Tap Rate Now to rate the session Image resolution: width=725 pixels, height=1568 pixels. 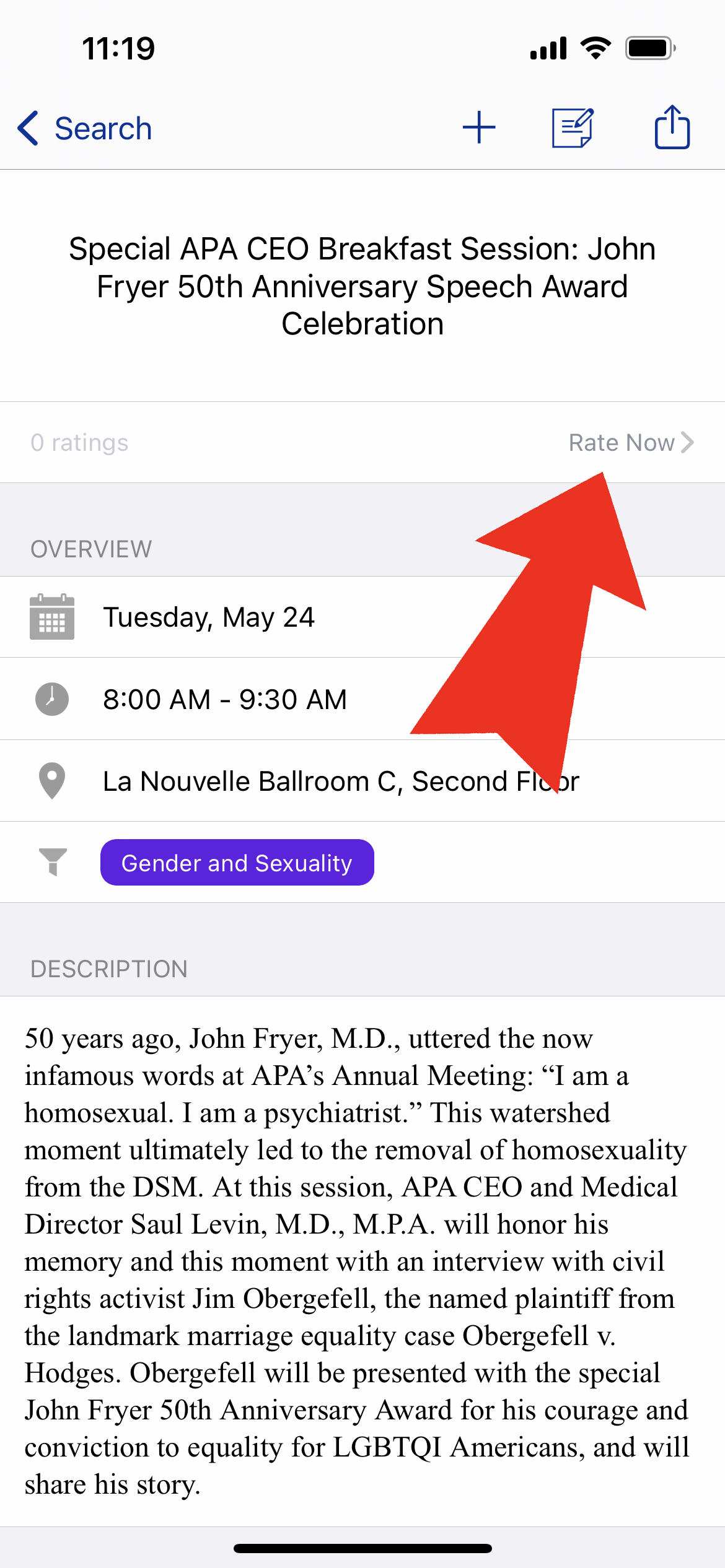coord(631,443)
